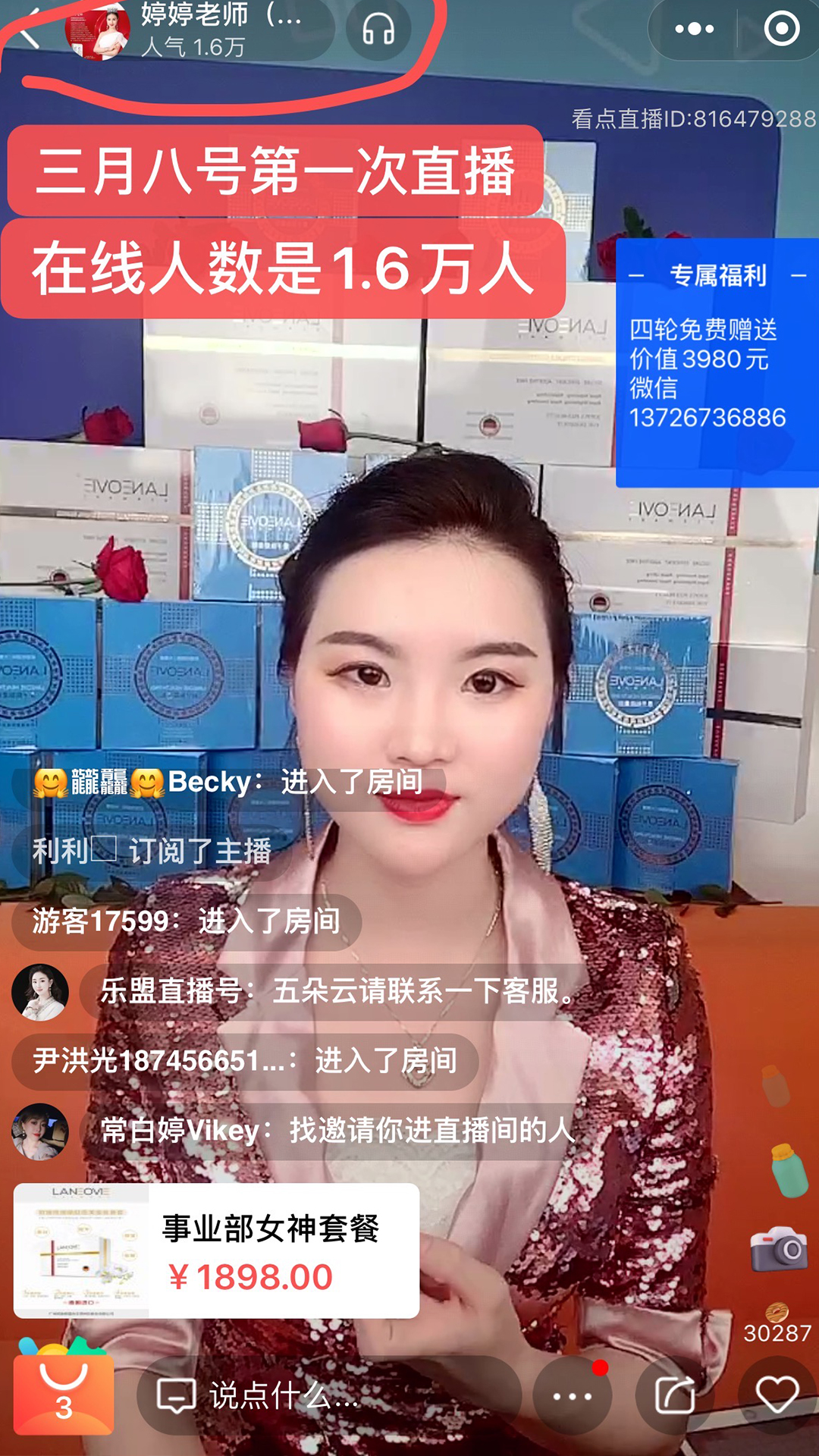The height and width of the screenshot is (1456, 819).
Task: Open more options next to the comment box
Action: coord(573,1396)
